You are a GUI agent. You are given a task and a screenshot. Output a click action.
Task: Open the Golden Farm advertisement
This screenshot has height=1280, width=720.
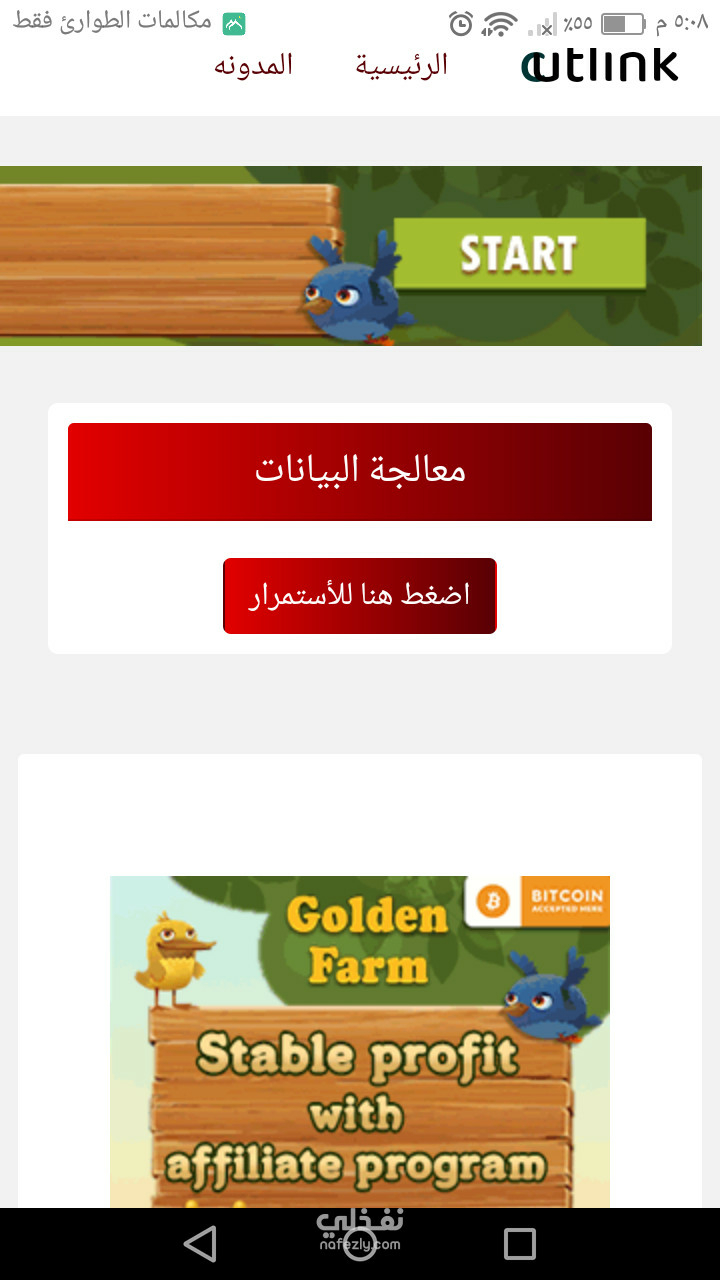pos(360,1042)
